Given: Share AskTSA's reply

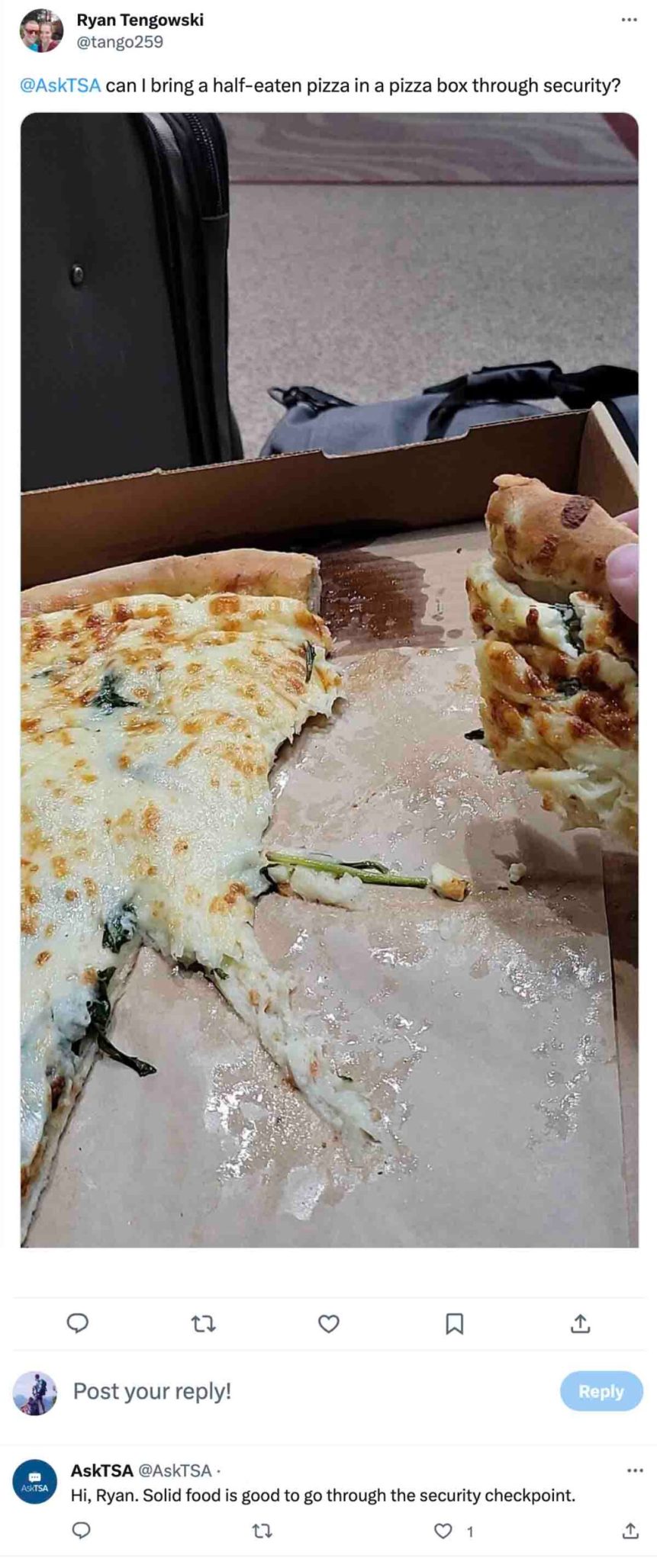Looking at the screenshot, I should (630, 1530).
